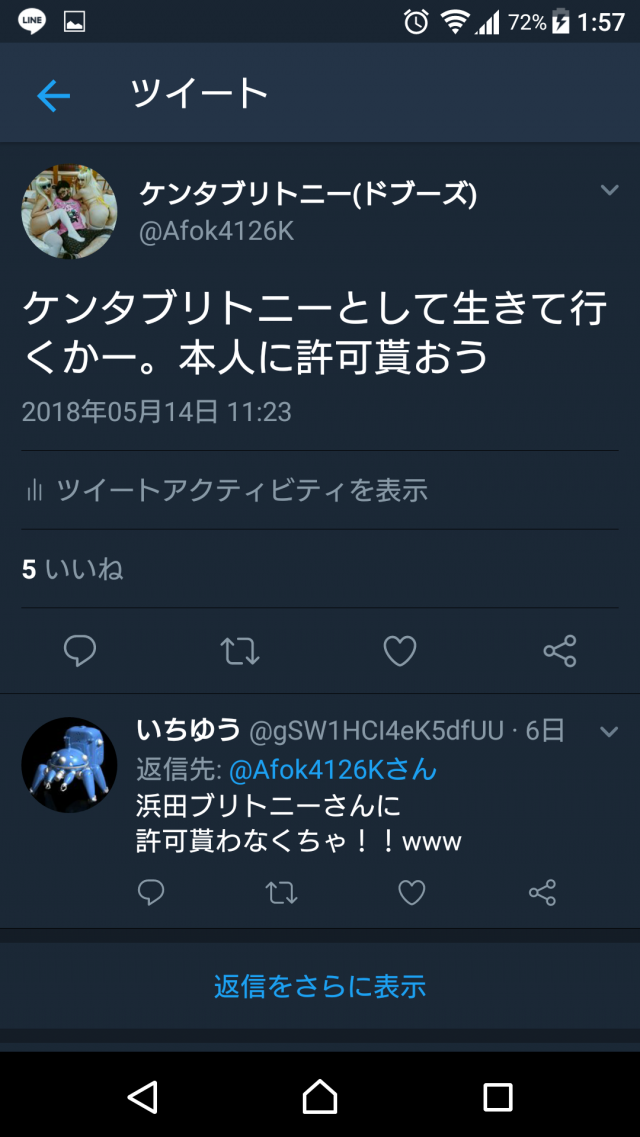Screen dimensions: 640x1137
Task: Like いちゆう's reply
Action: pyautogui.click(x=412, y=892)
